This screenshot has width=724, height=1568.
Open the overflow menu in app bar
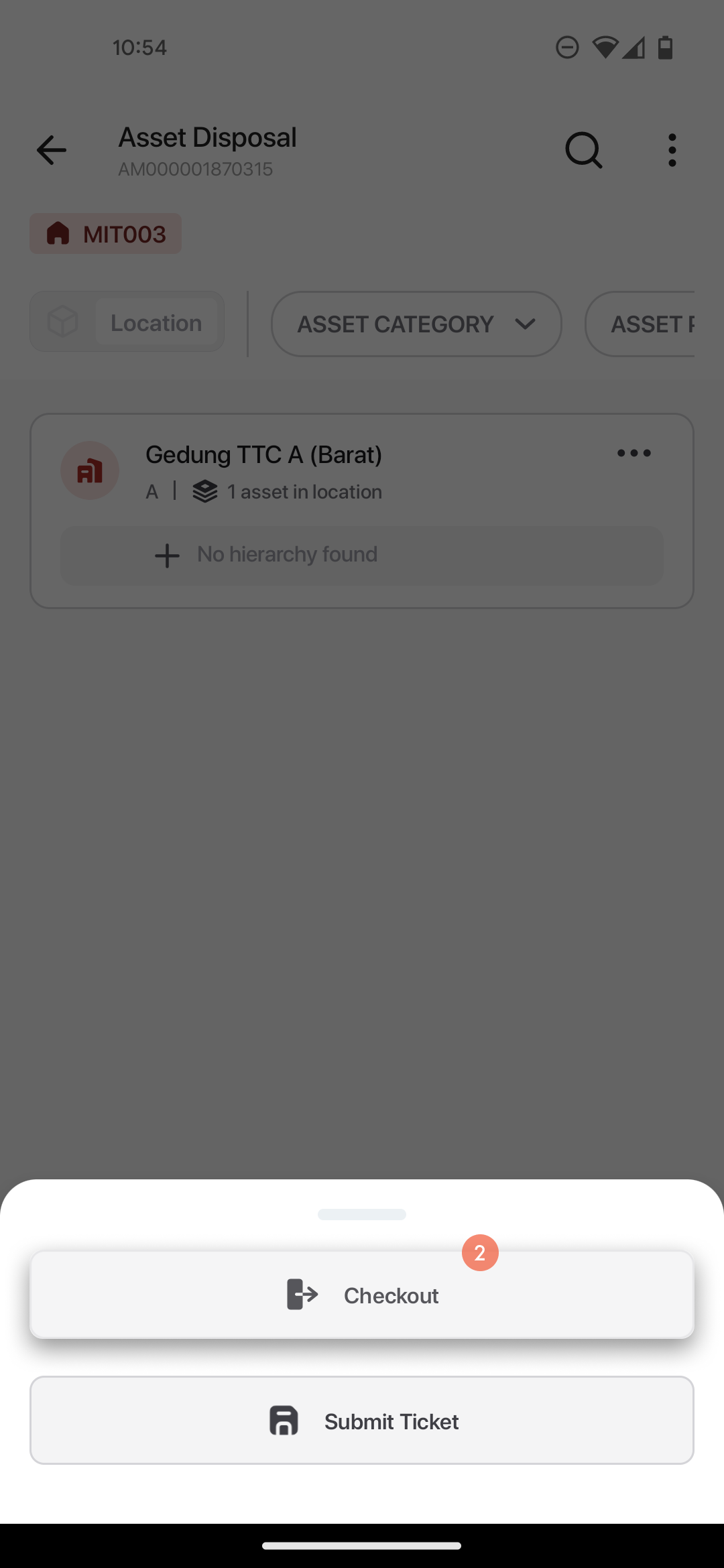click(x=672, y=150)
